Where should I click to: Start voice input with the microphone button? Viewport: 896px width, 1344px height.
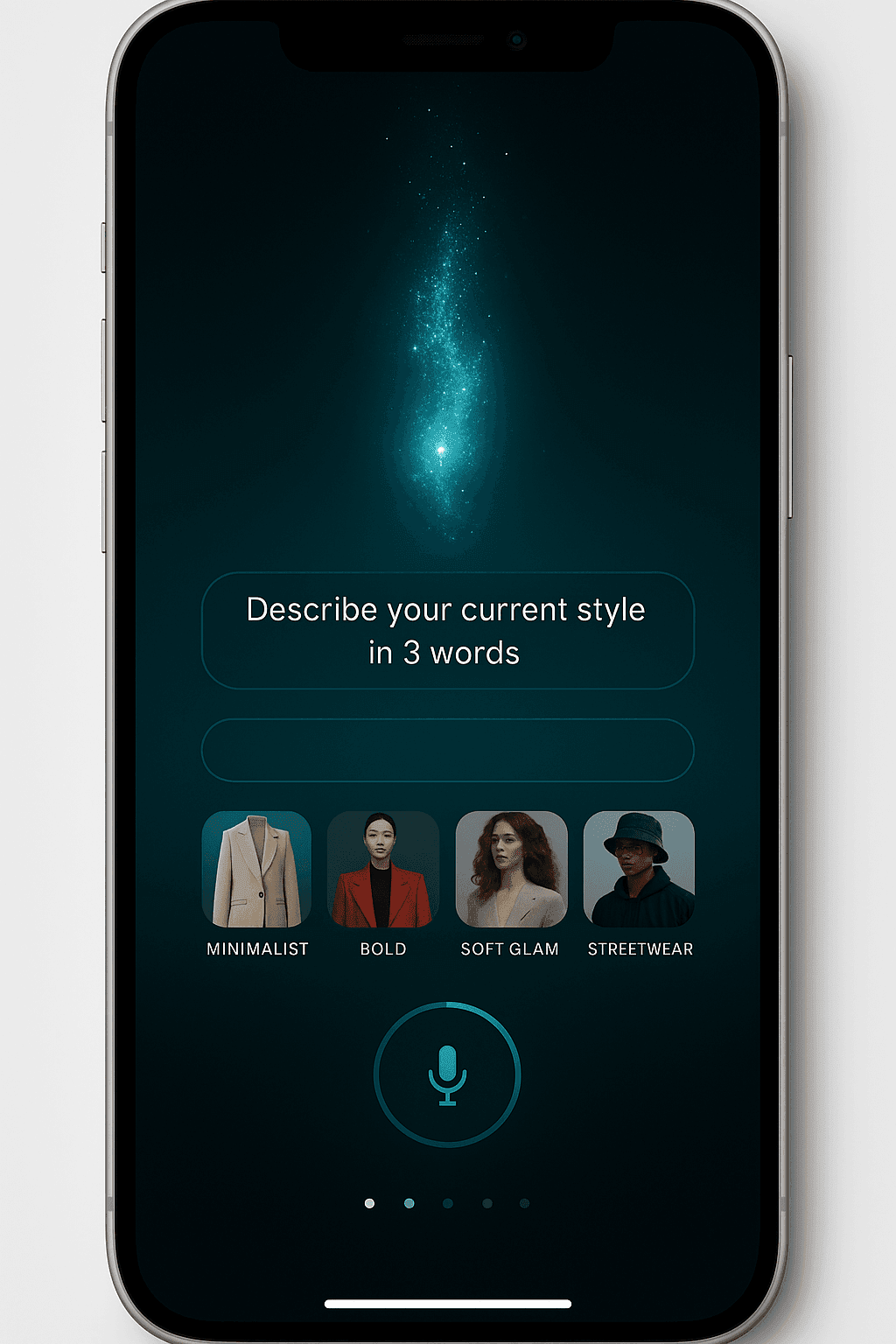point(447,1074)
